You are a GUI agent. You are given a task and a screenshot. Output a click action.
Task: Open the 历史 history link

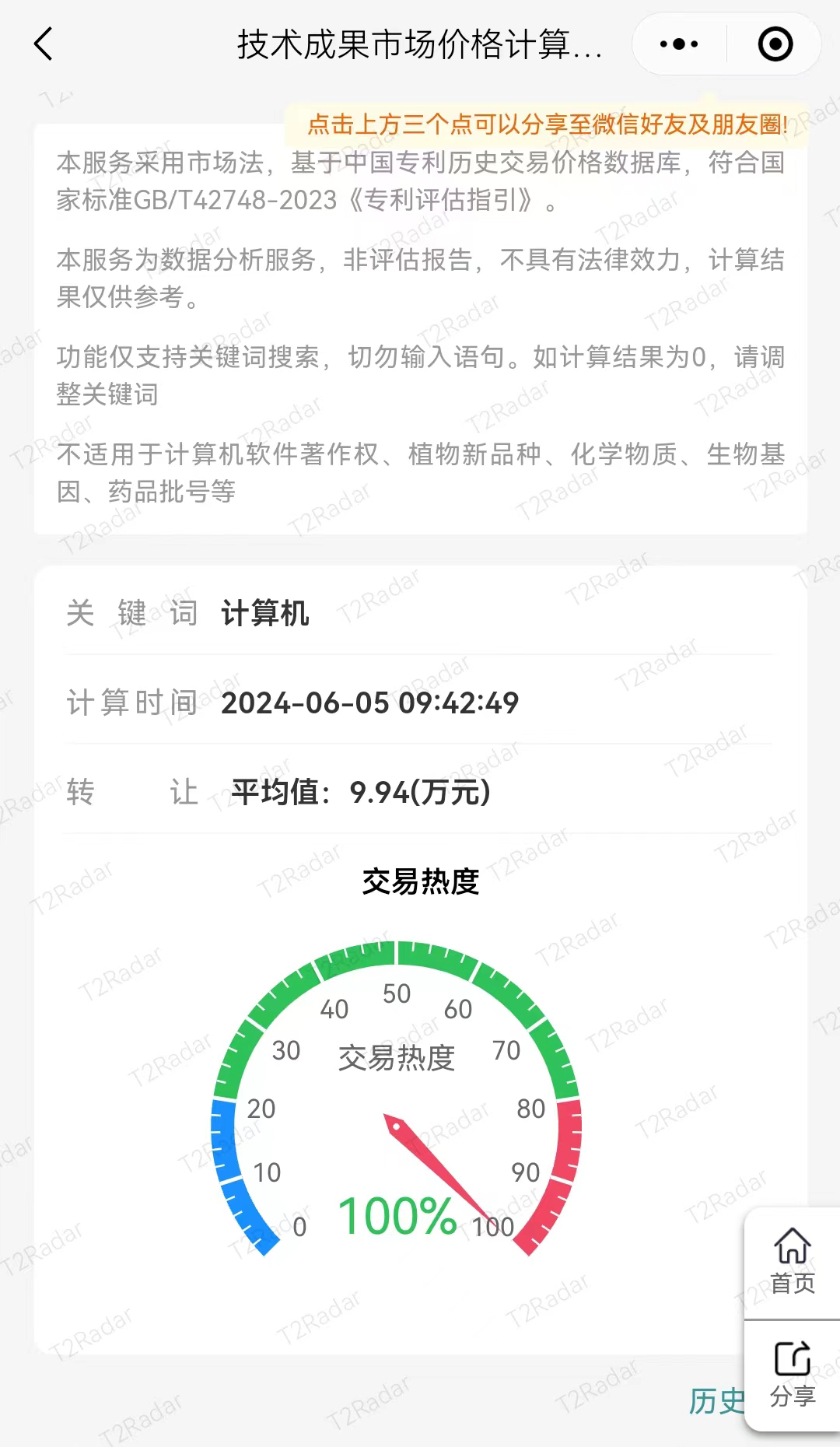pyautogui.click(x=717, y=1401)
